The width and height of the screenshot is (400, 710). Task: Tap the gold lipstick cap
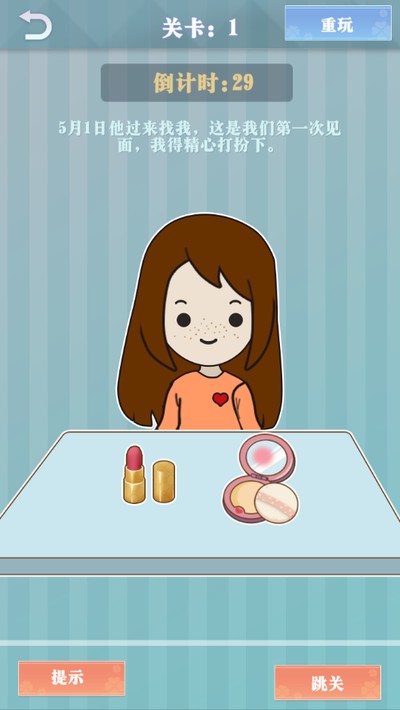click(x=164, y=481)
